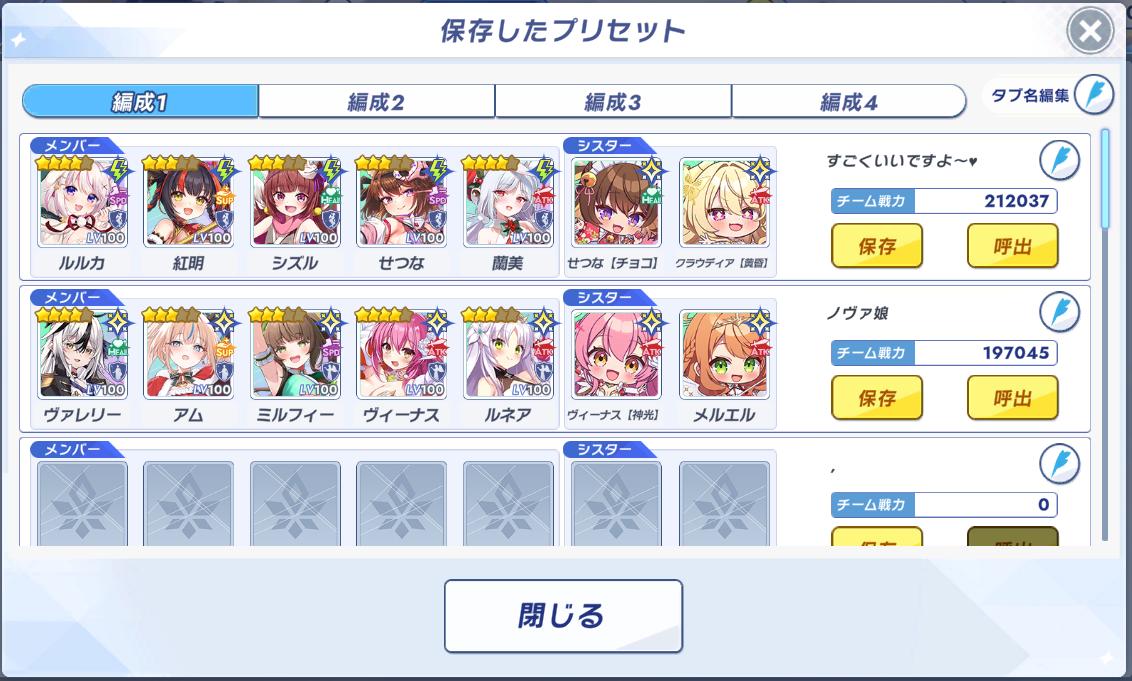Close the saved presets dialog with X
This screenshot has height=681, width=1132.
click(x=1090, y=32)
